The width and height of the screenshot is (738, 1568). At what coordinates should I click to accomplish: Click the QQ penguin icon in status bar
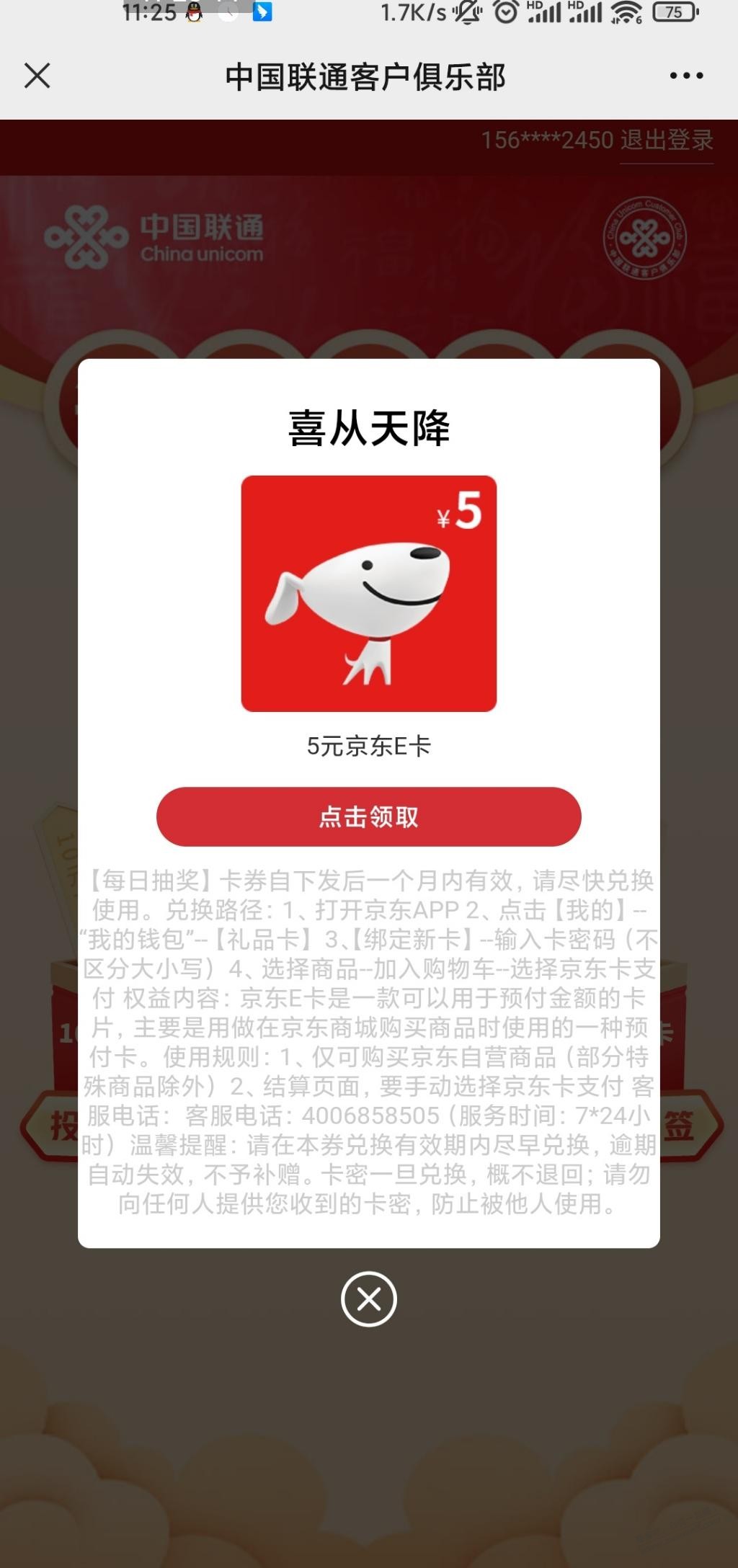pyautogui.click(x=195, y=13)
